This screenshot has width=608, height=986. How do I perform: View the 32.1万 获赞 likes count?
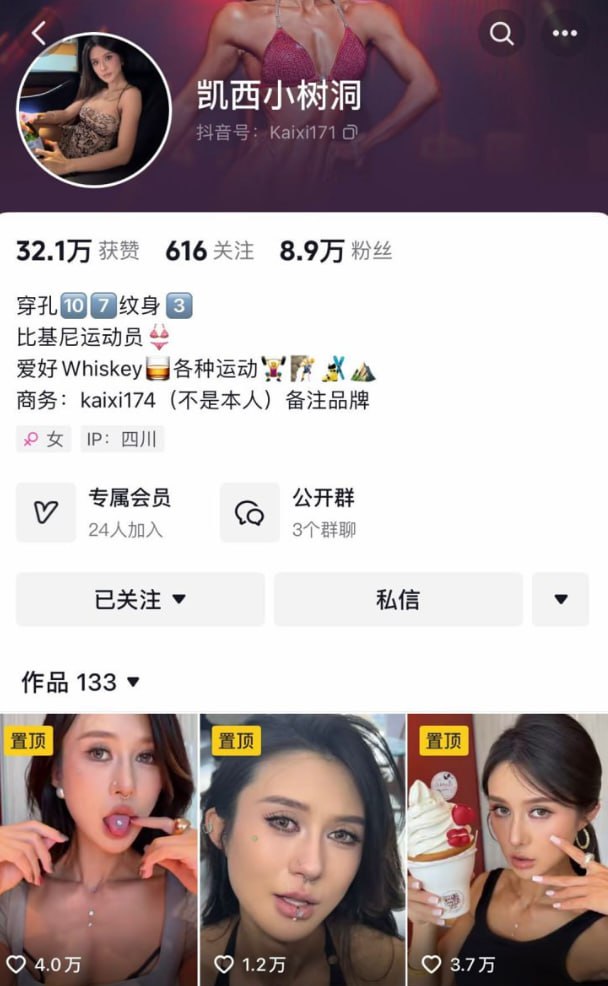click(x=78, y=251)
